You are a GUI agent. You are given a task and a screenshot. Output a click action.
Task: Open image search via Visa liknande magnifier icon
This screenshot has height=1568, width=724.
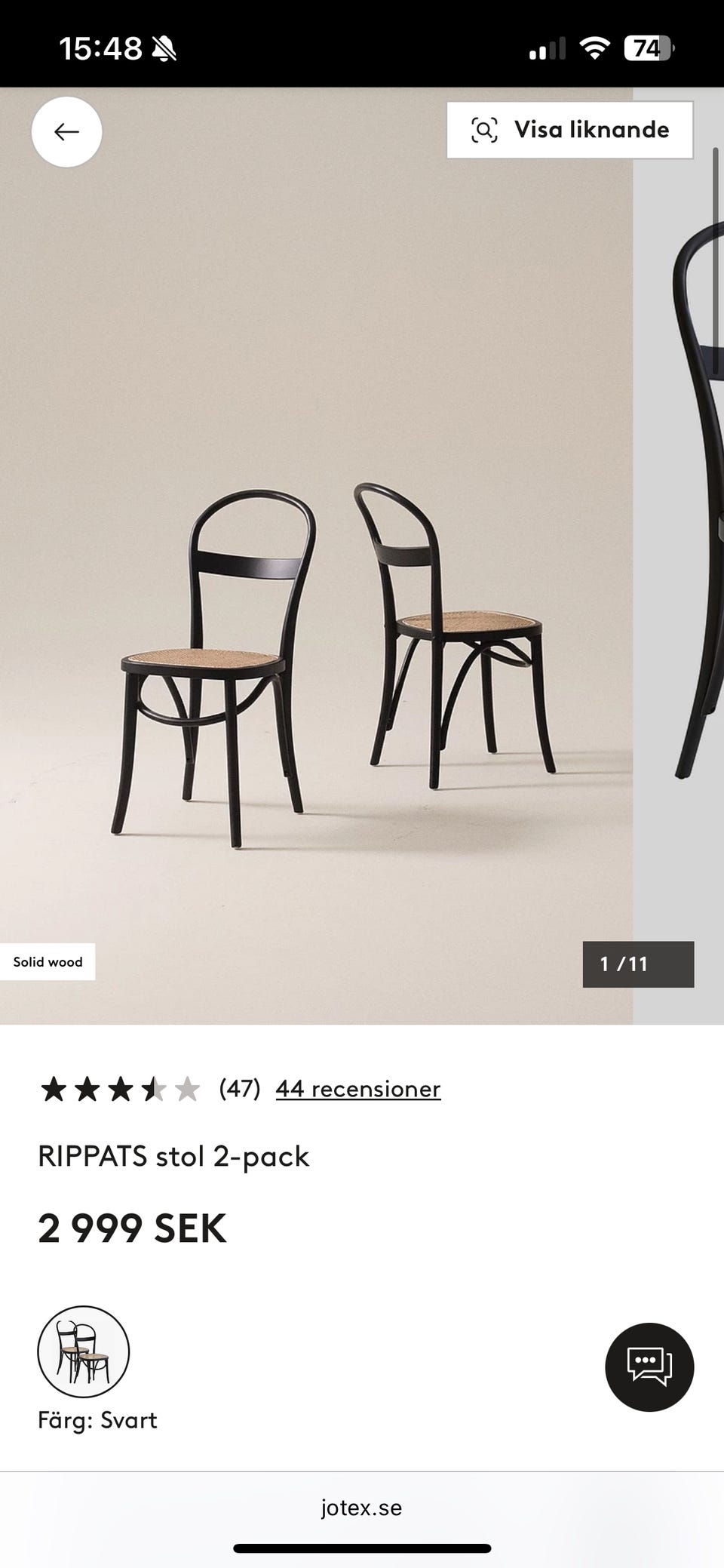[x=485, y=129]
